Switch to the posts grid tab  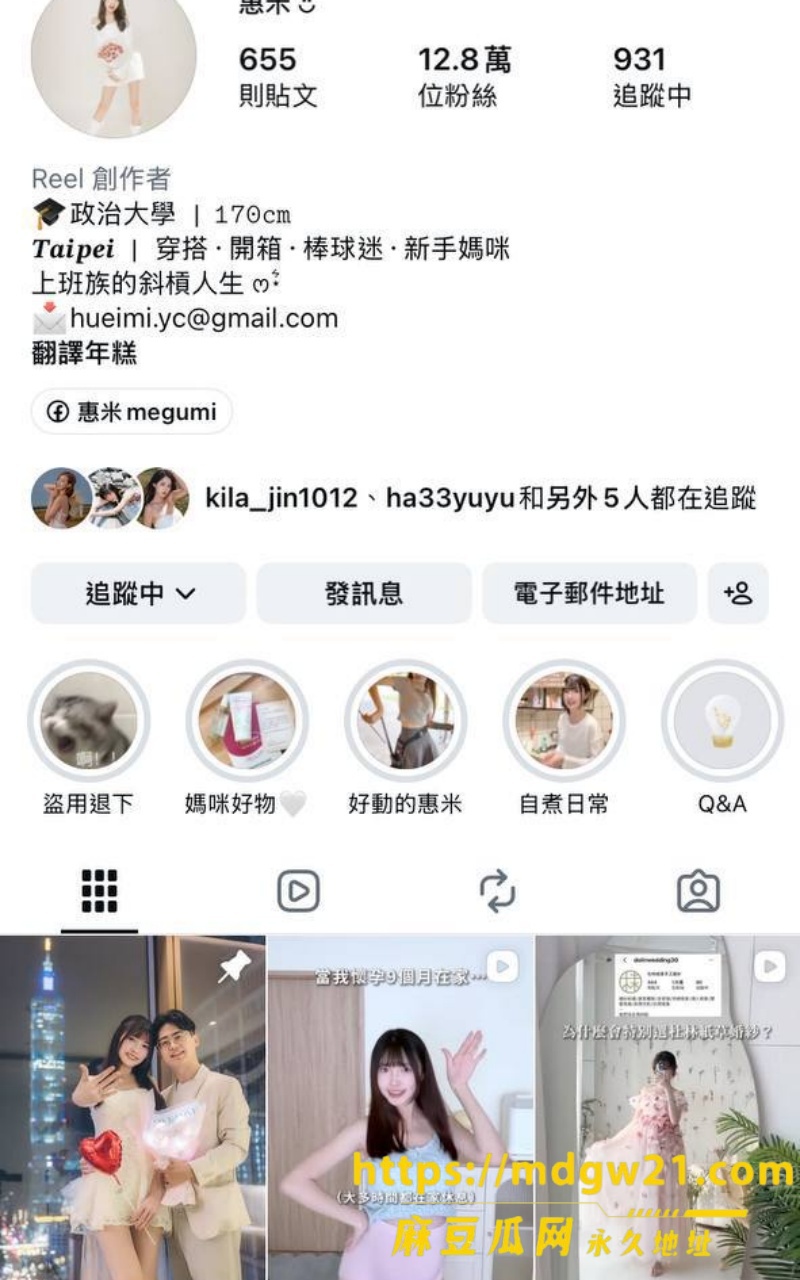[x=99, y=890]
